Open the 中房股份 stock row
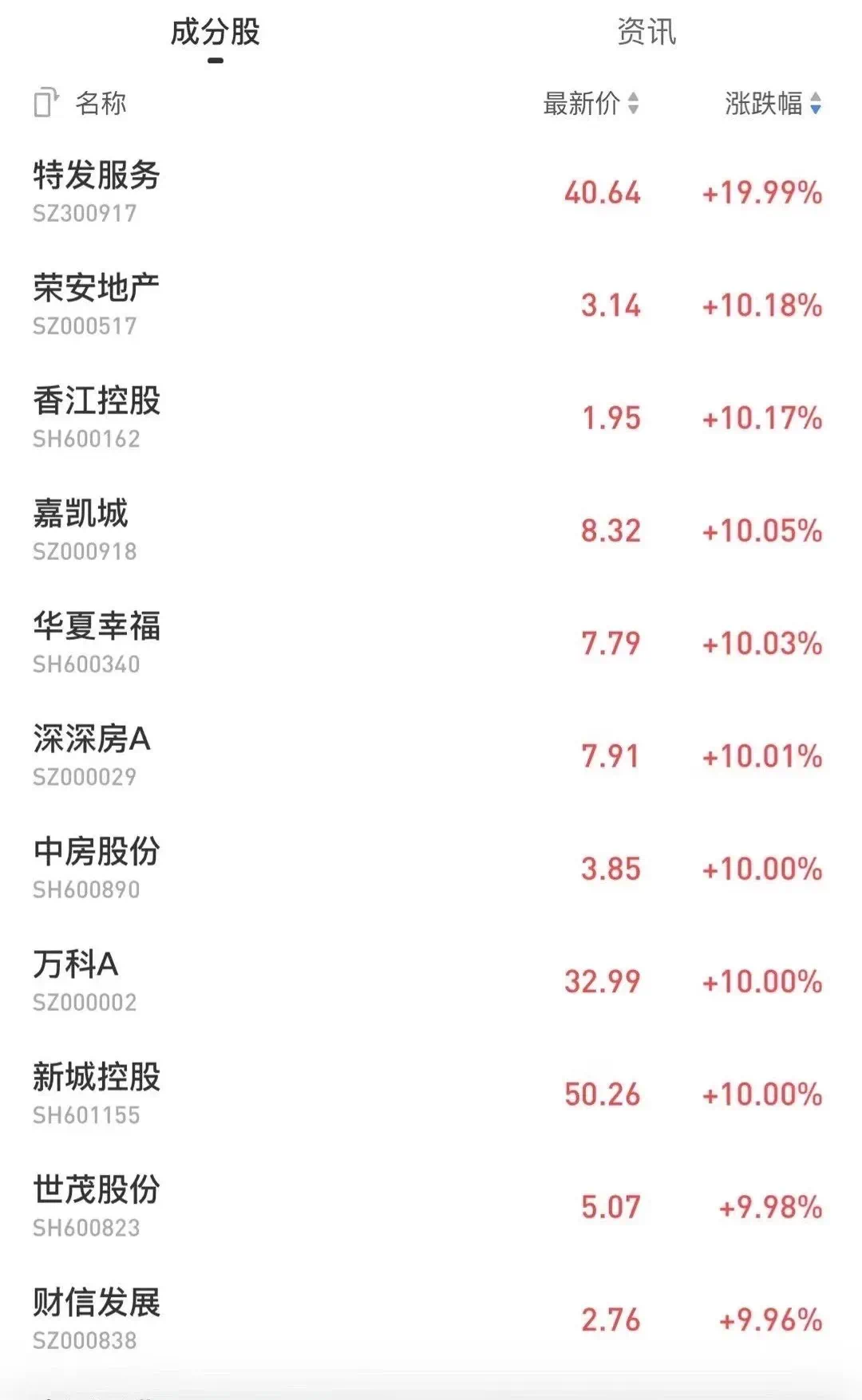This screenshot has height=1400, width=862. 431,869
